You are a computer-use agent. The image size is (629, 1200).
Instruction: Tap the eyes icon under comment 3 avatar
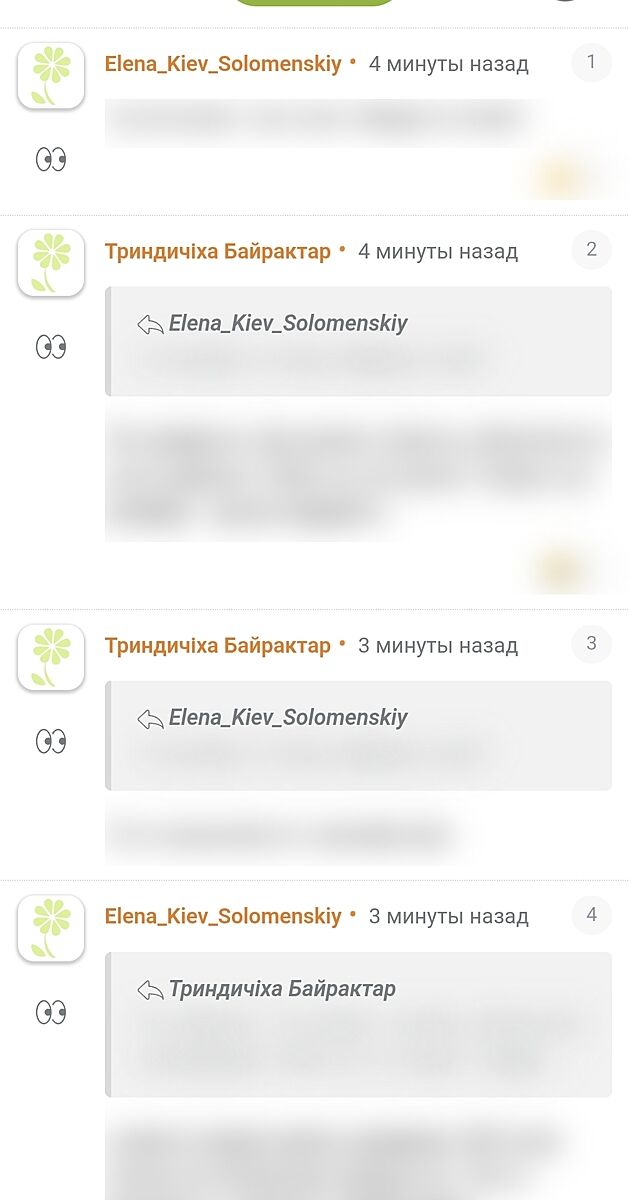51,741
